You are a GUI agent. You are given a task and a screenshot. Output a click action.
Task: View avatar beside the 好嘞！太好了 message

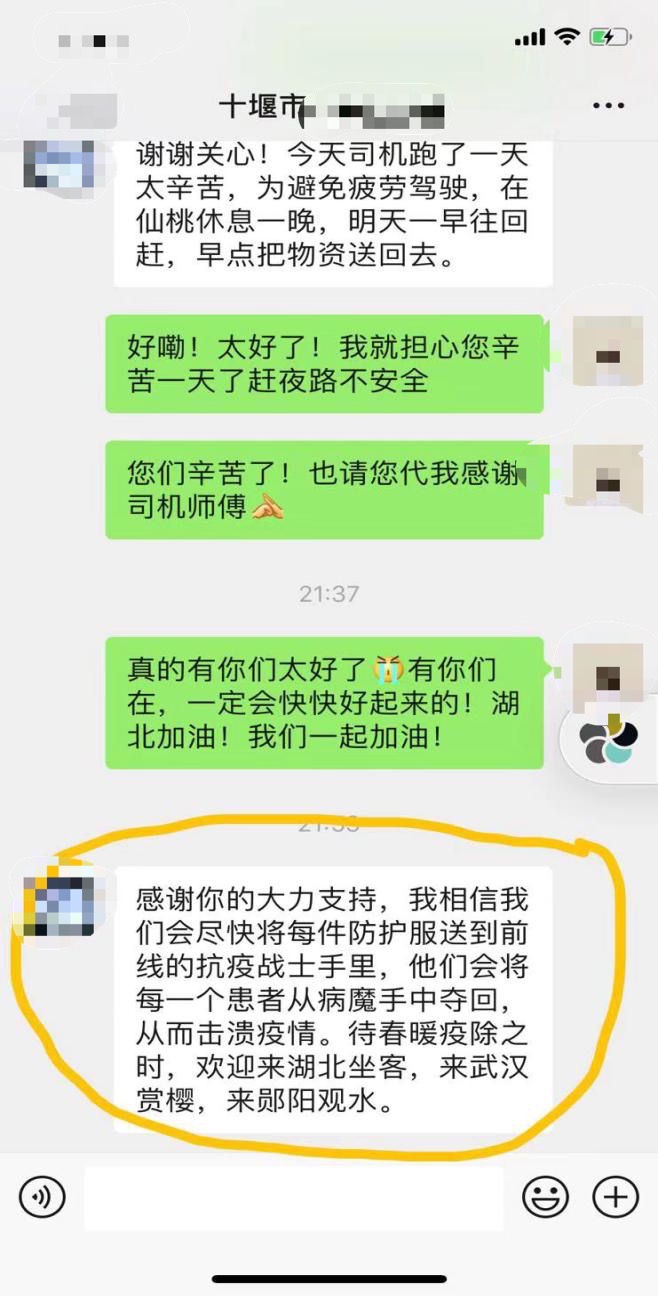pos(607,350)
